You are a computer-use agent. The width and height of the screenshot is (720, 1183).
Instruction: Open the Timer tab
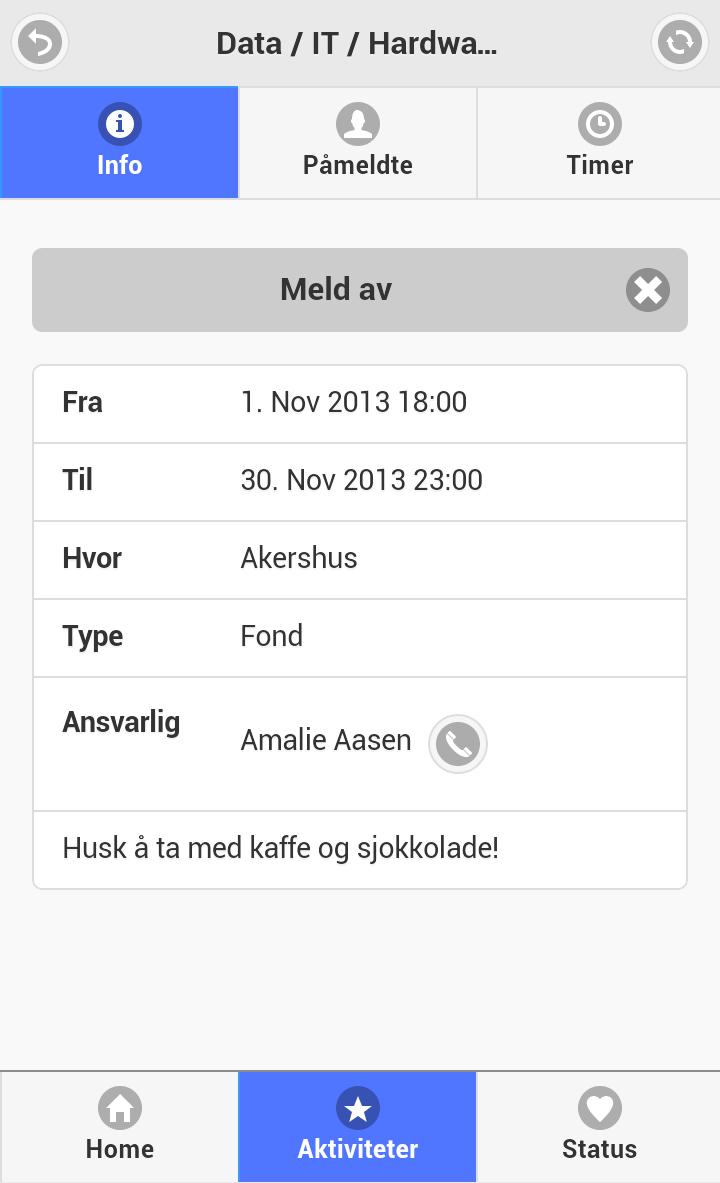599,142
